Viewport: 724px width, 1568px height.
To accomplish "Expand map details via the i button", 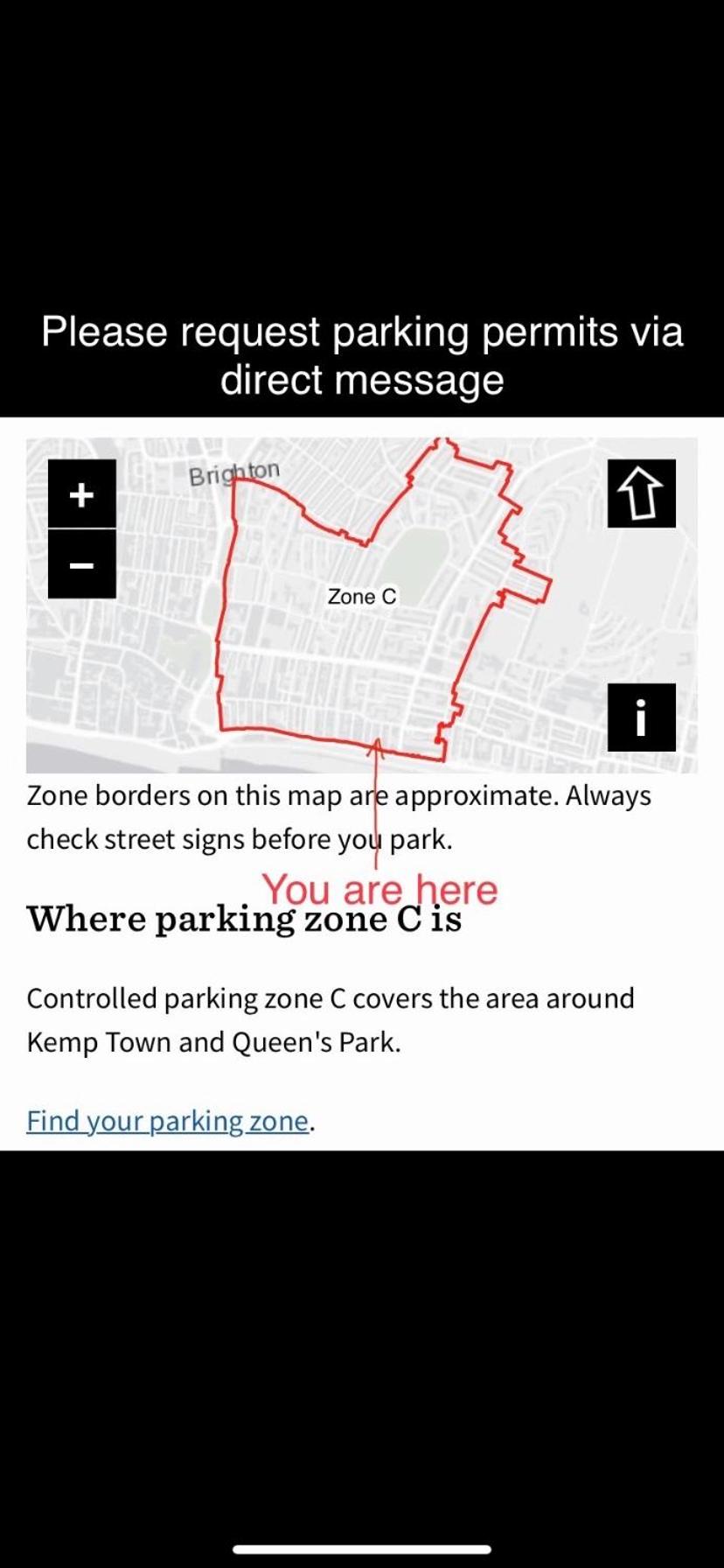I will [642, 720].
